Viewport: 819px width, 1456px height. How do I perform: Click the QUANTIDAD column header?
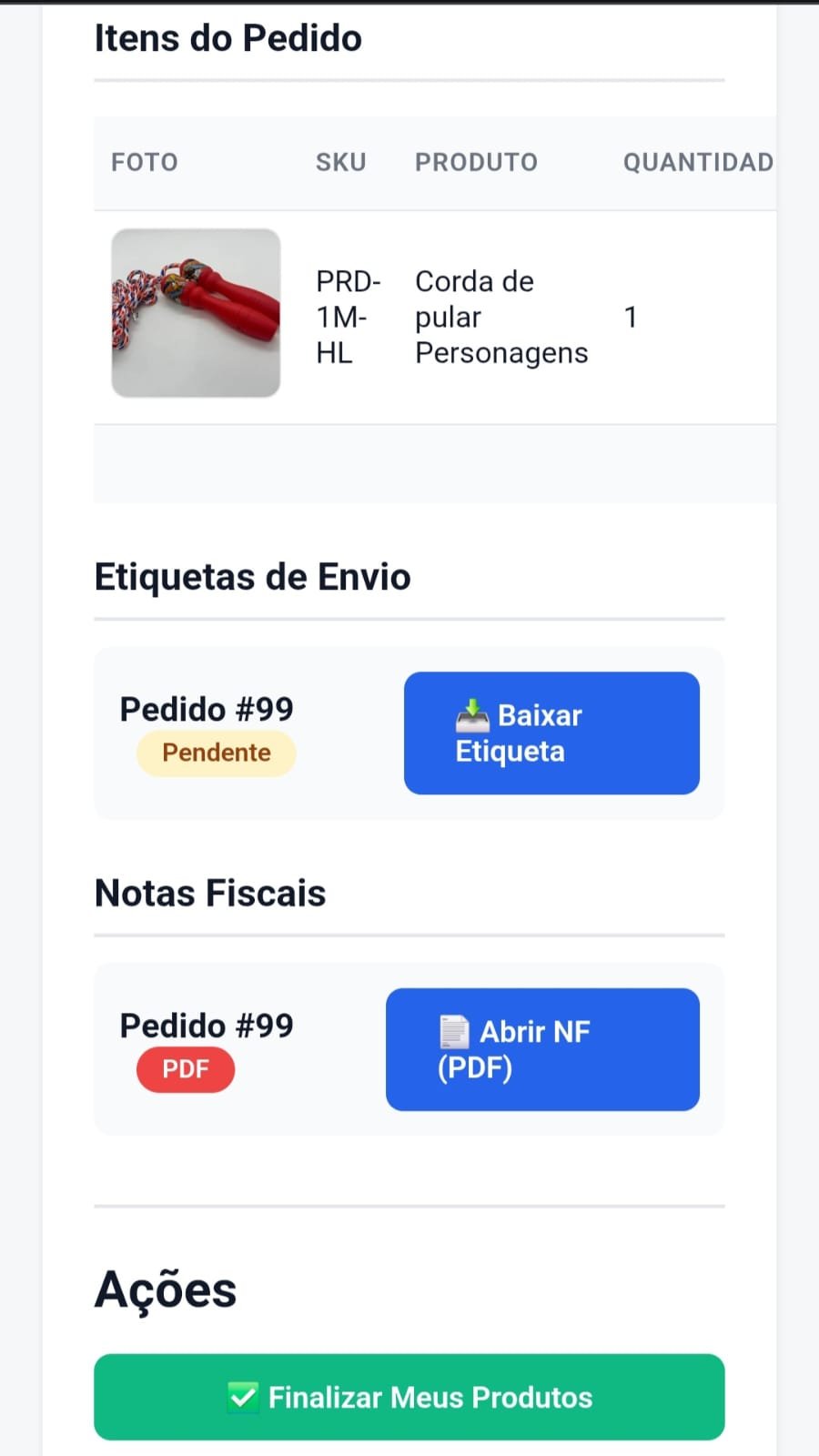697,162
